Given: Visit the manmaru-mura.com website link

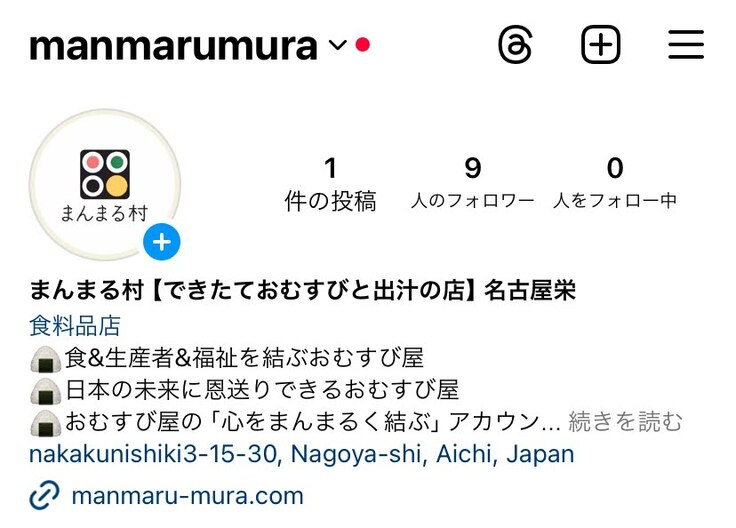Looking at the screenshot, I should pos(186,495).
